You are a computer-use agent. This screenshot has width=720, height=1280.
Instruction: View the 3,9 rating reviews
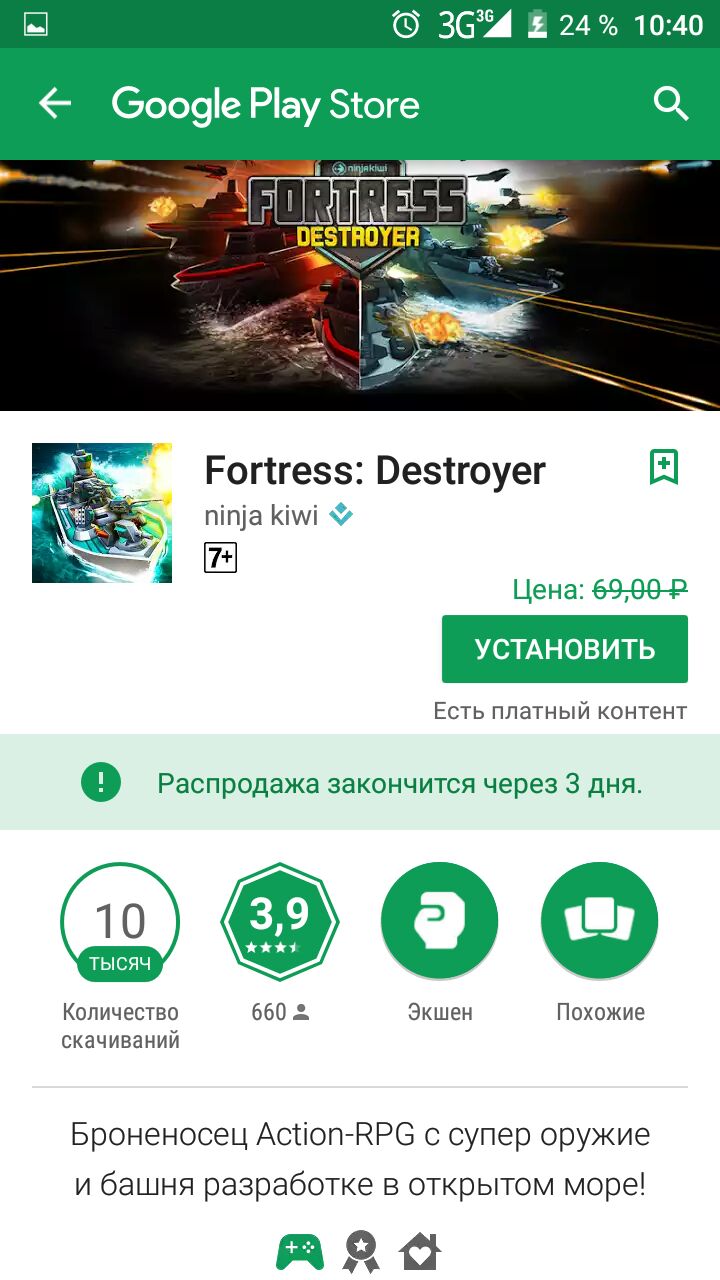coord(280,921)
